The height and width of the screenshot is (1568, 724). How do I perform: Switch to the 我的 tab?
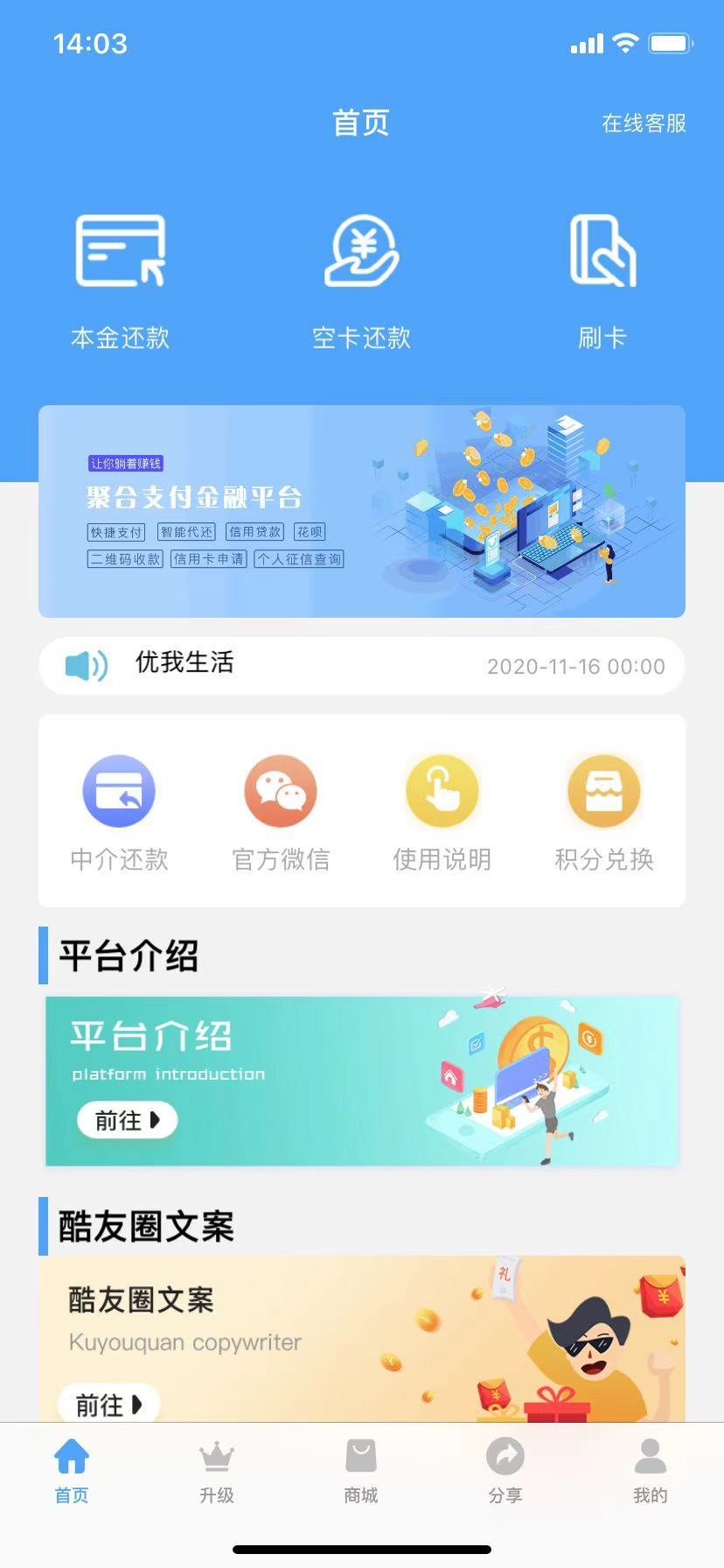pyautogui.click(x=650, y=1473)
